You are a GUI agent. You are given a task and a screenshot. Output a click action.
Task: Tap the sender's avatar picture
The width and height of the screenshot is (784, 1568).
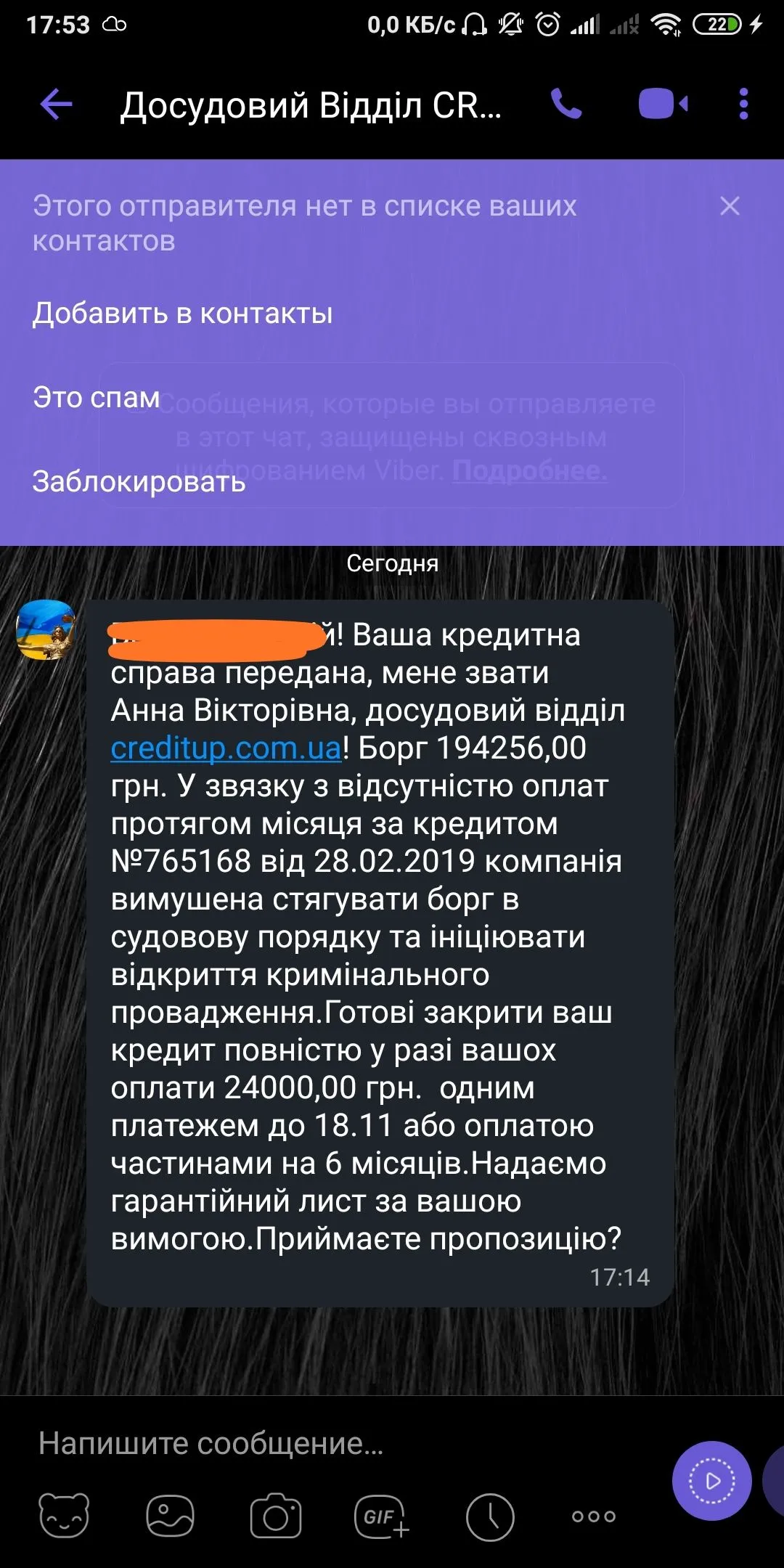click(x=46, y=629)
